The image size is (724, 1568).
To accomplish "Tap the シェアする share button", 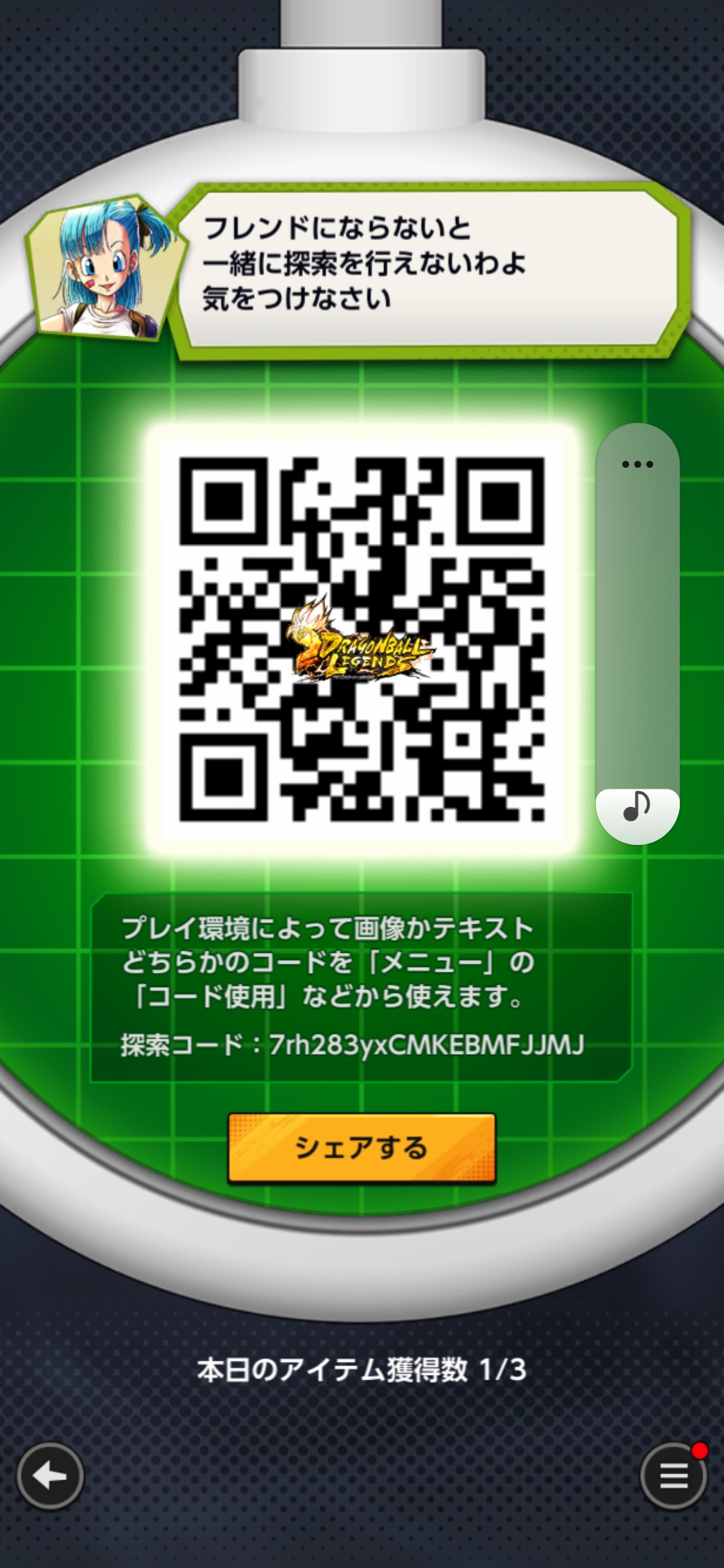I will tap(362, 1148).
